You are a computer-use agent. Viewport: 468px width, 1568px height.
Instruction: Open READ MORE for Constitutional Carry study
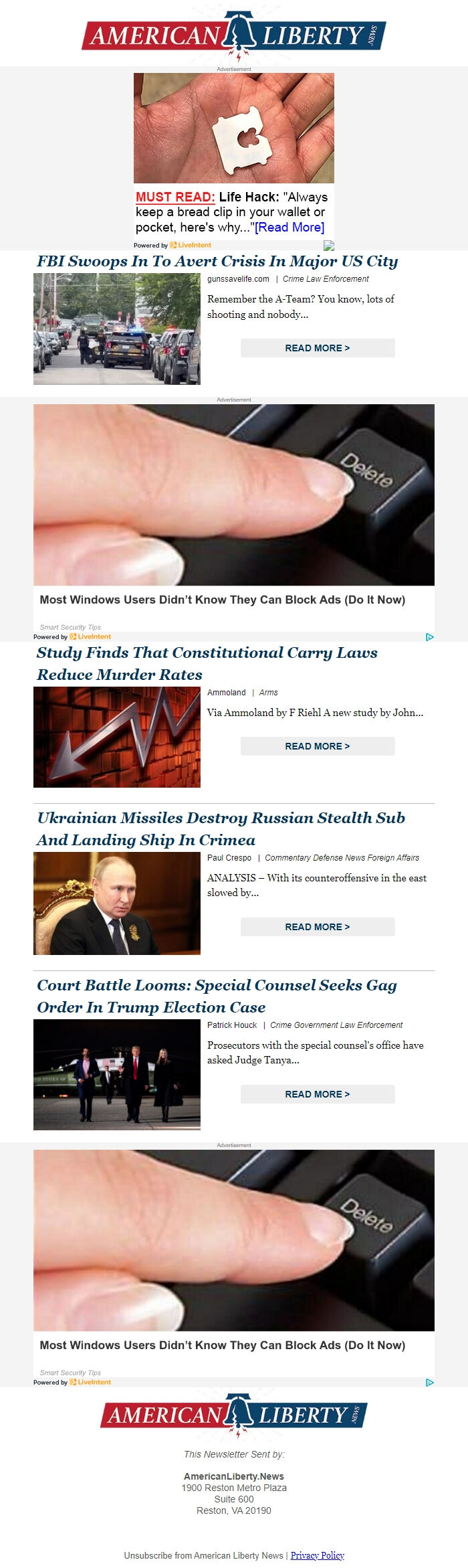click(x=318, y=746)
